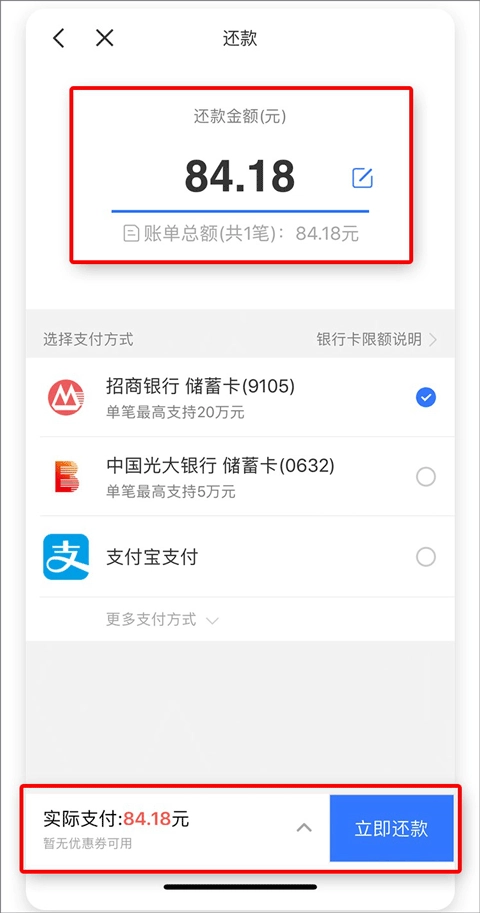
Task: Expand 更多支付方式
Action: pos(162,620)
